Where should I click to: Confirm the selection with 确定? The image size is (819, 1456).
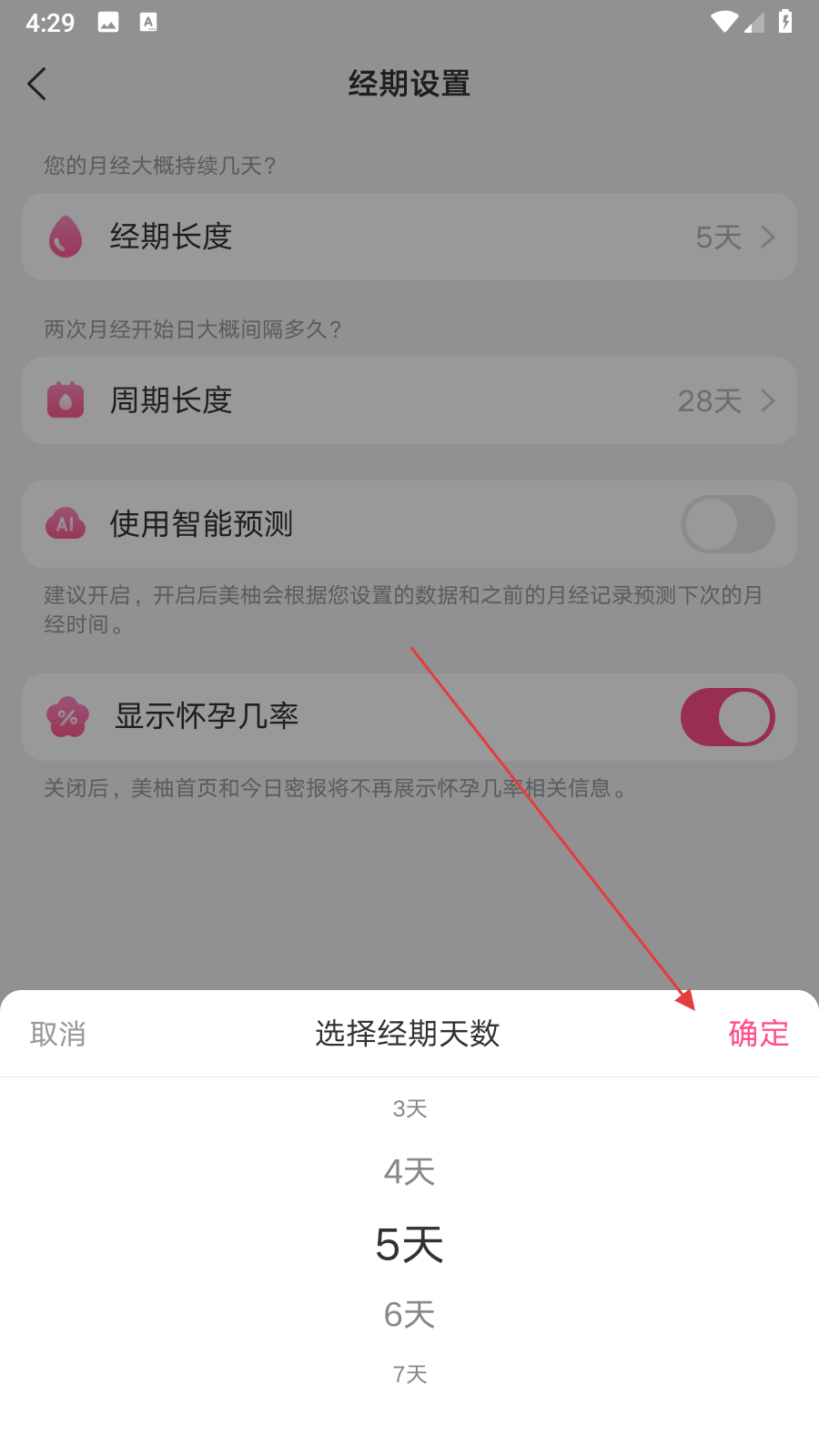point(758,1034)
